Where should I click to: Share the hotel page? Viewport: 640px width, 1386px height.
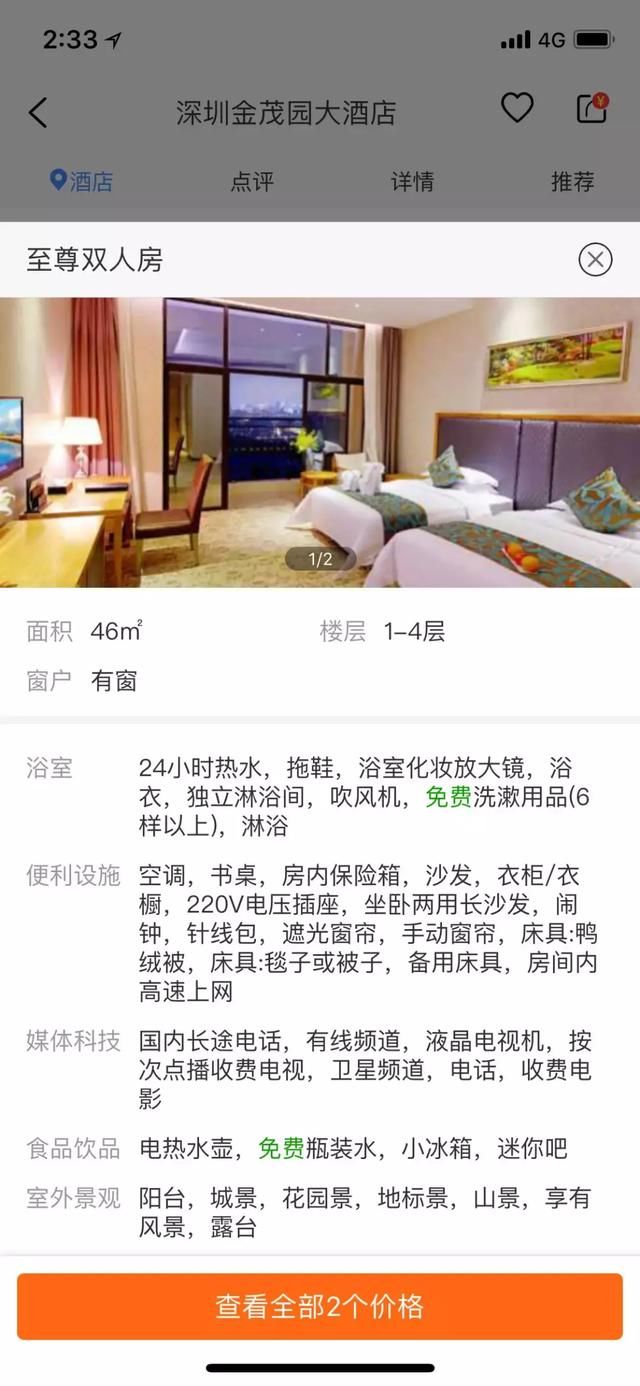(592, 108)
